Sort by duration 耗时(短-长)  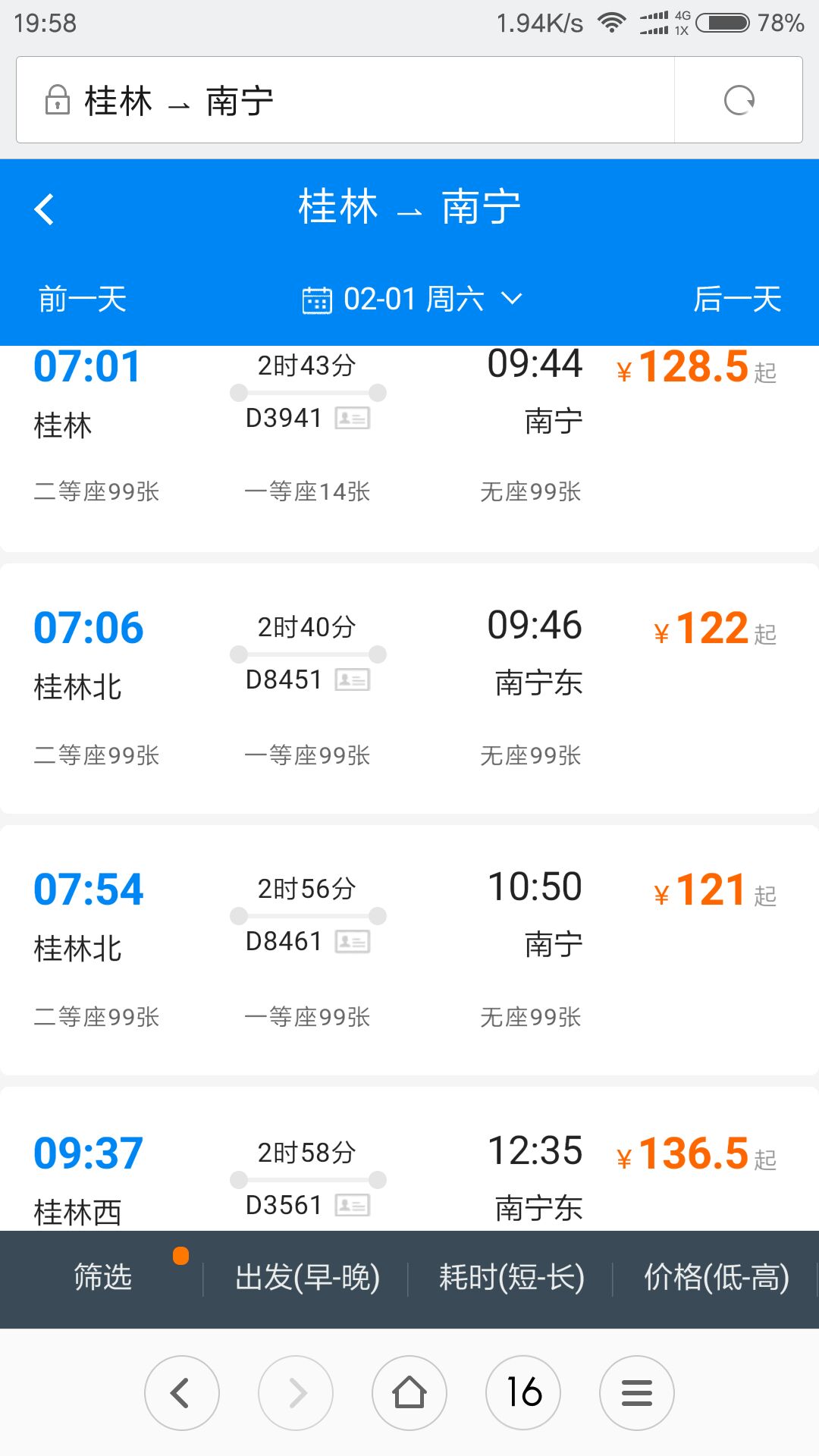[x=512, y=1277]
